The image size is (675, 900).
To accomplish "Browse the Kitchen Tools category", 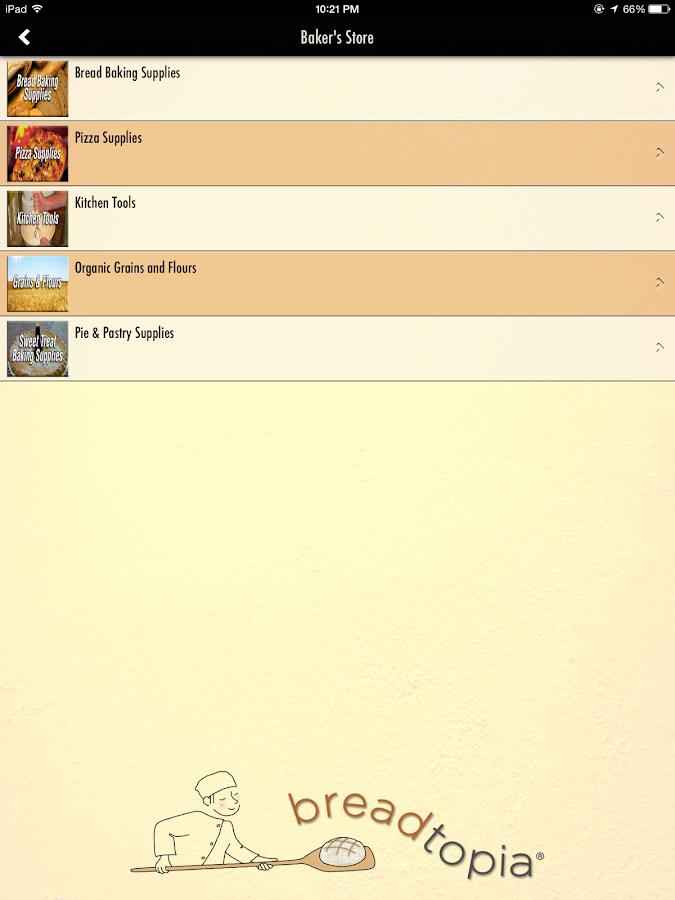I will click(337, 218).
